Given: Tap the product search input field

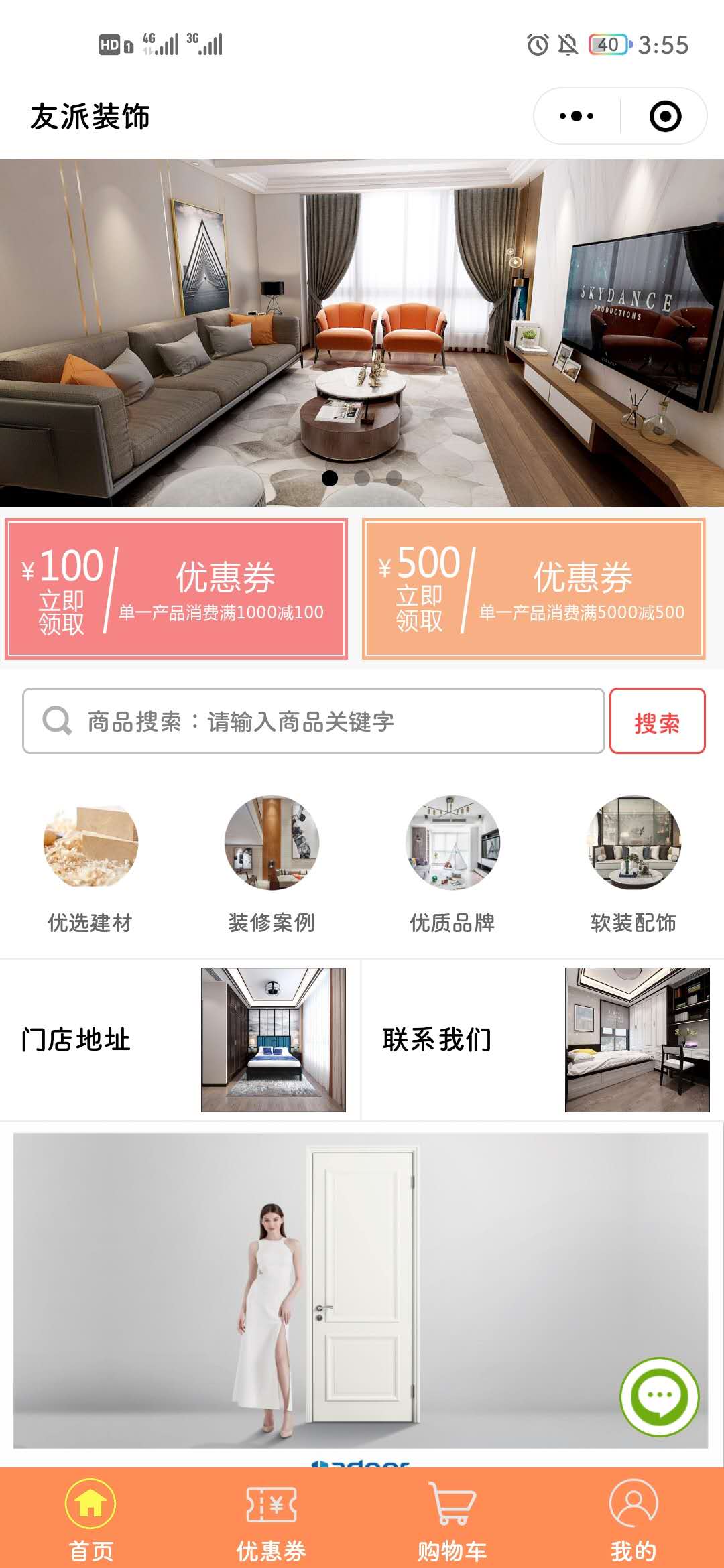Looking at the screenshot, I should [x=314, y=721].
